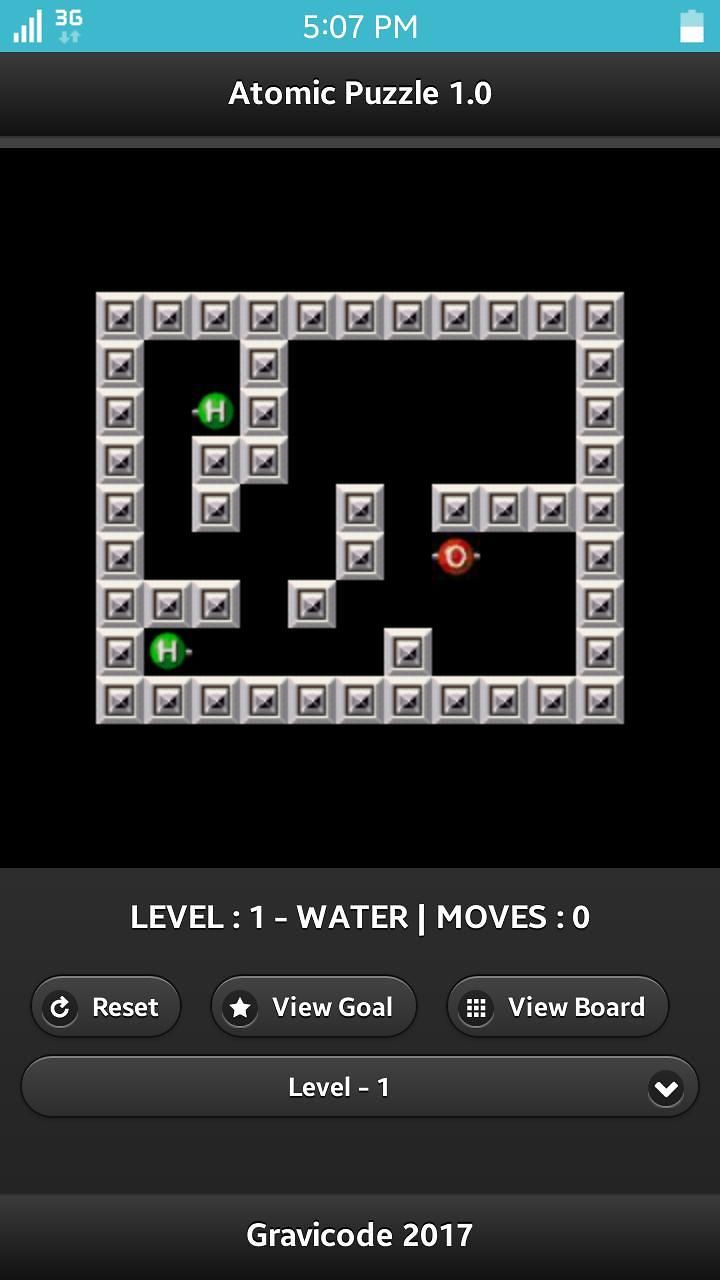Expand the Level - 1 dropdown

coord(360,1087)
